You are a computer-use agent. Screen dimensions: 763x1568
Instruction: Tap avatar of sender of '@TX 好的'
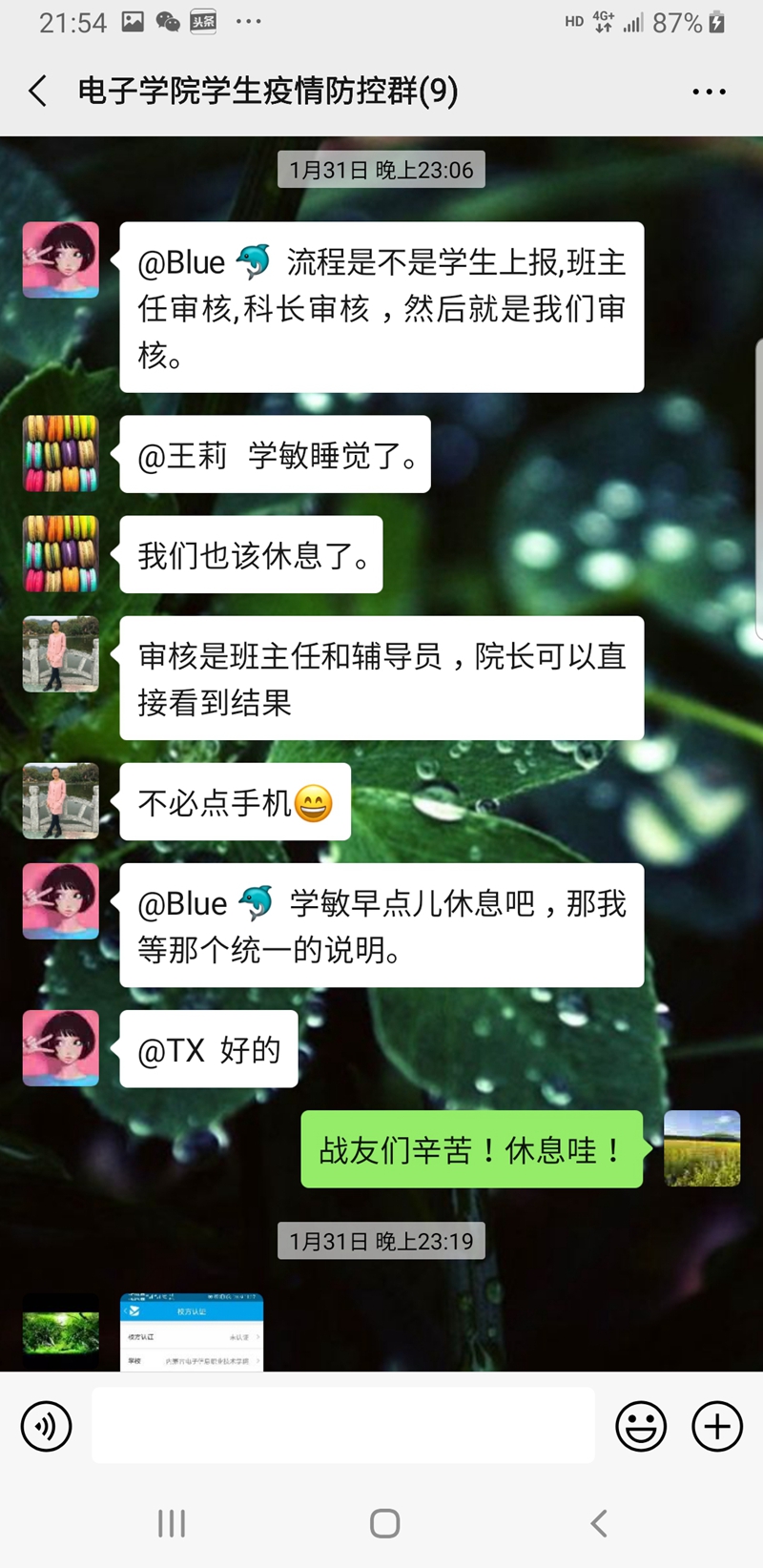tap(61, 1048)
